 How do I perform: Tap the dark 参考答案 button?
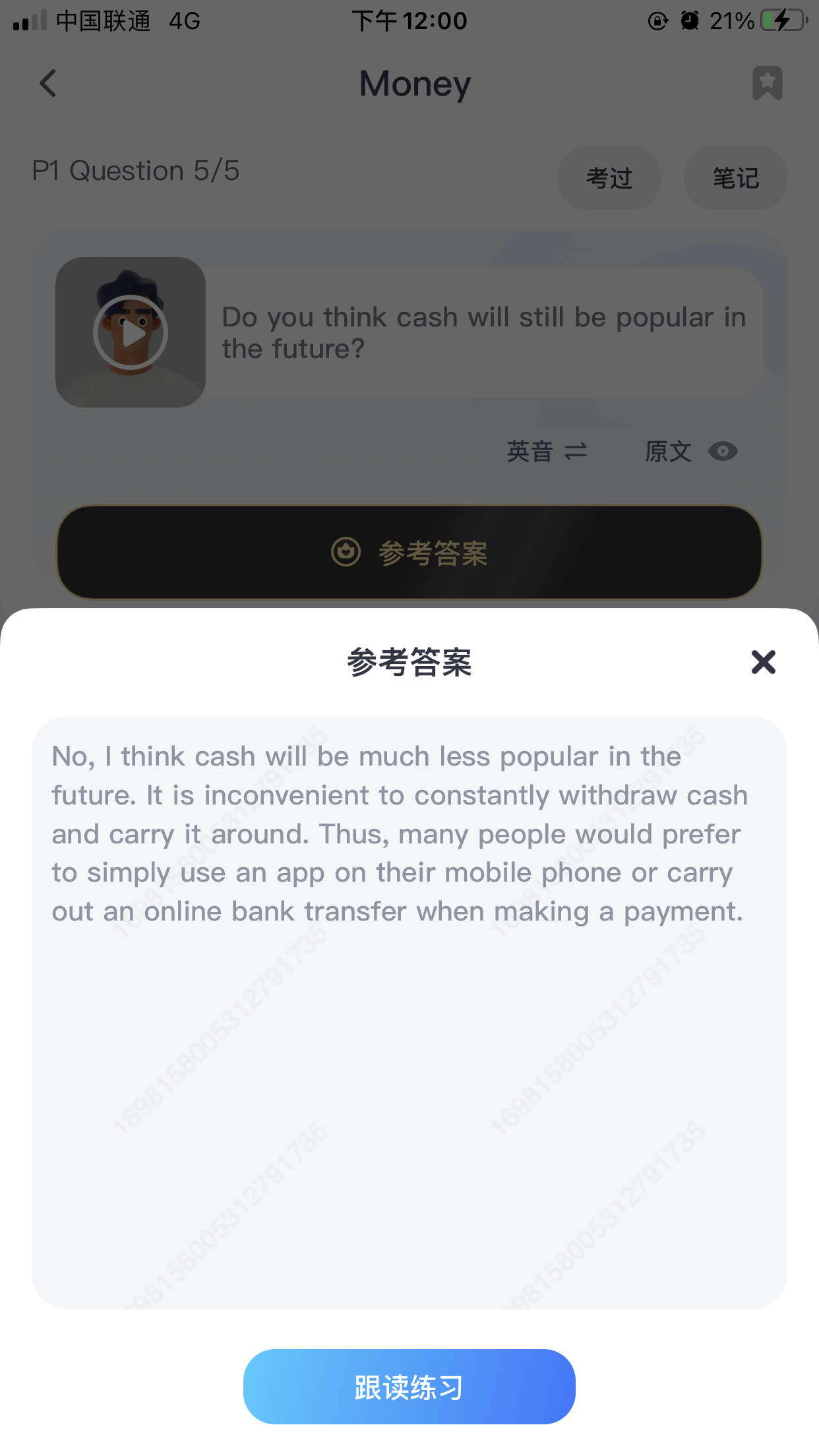coord(409,553)
